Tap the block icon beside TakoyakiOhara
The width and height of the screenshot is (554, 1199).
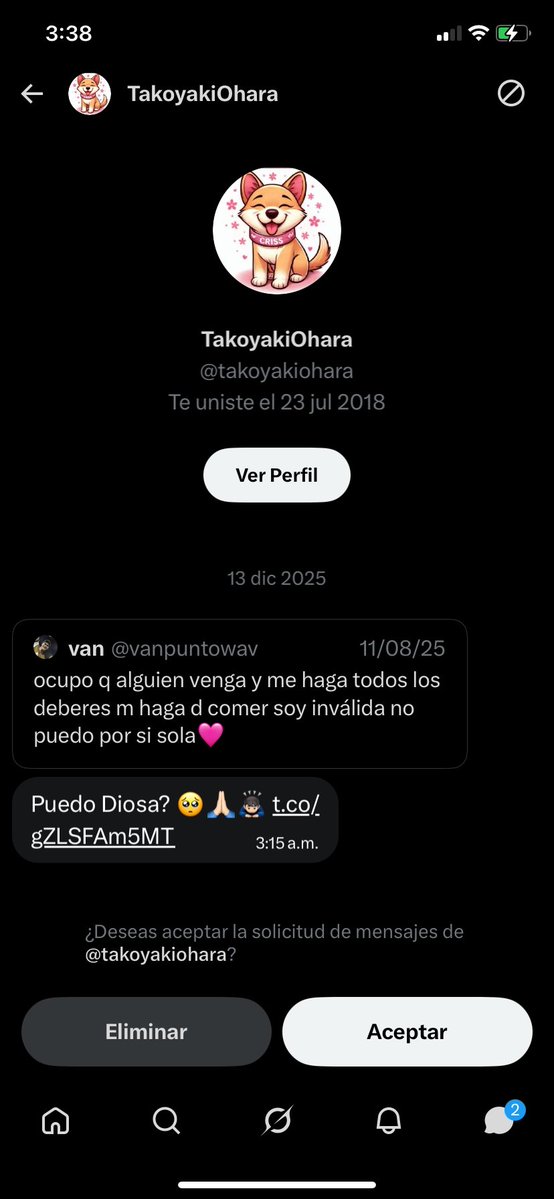click(510, 94)
